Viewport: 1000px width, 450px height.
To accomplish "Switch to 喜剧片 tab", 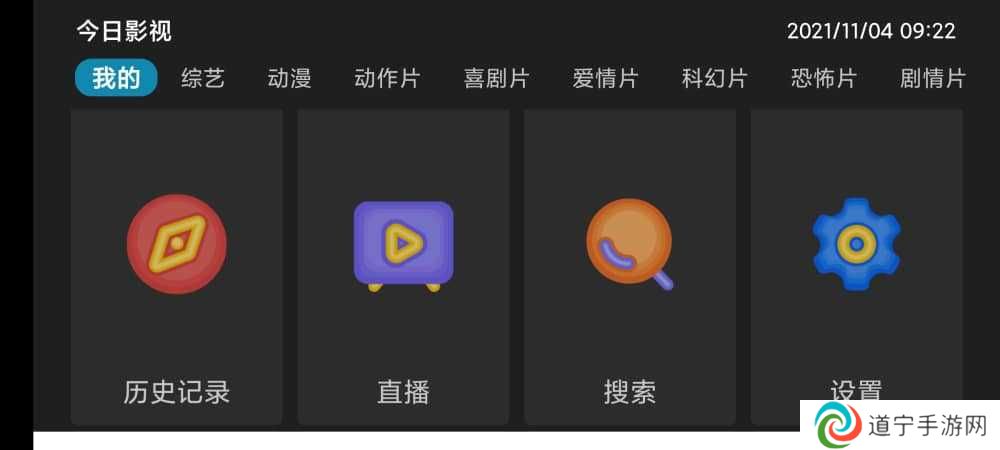I will click(x=496, y=79).
